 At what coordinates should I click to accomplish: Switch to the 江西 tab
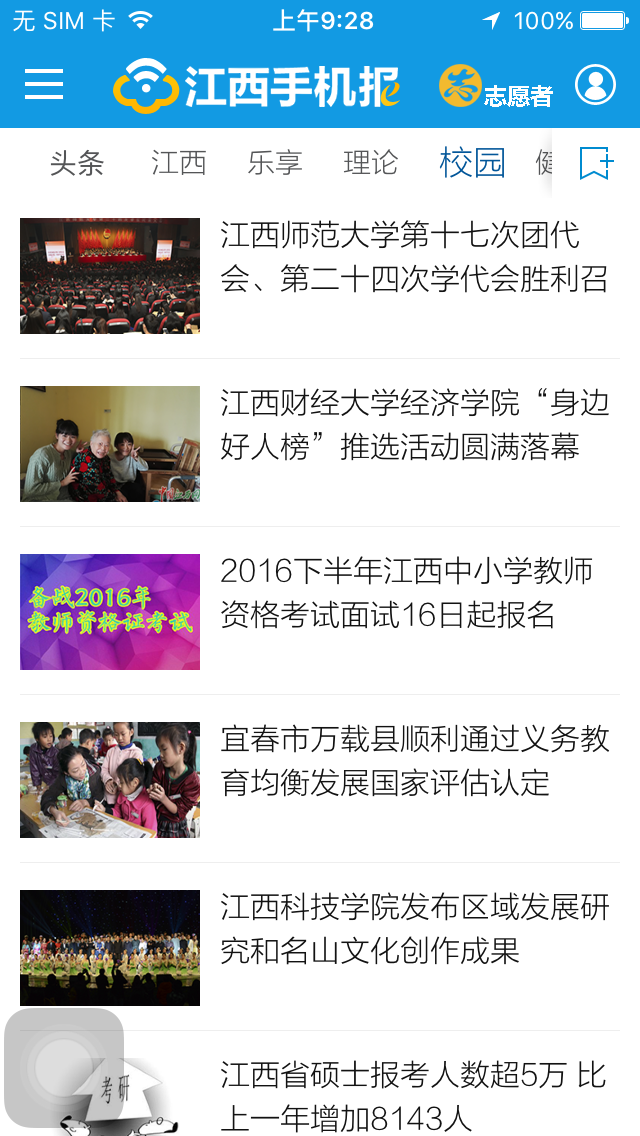179,163
